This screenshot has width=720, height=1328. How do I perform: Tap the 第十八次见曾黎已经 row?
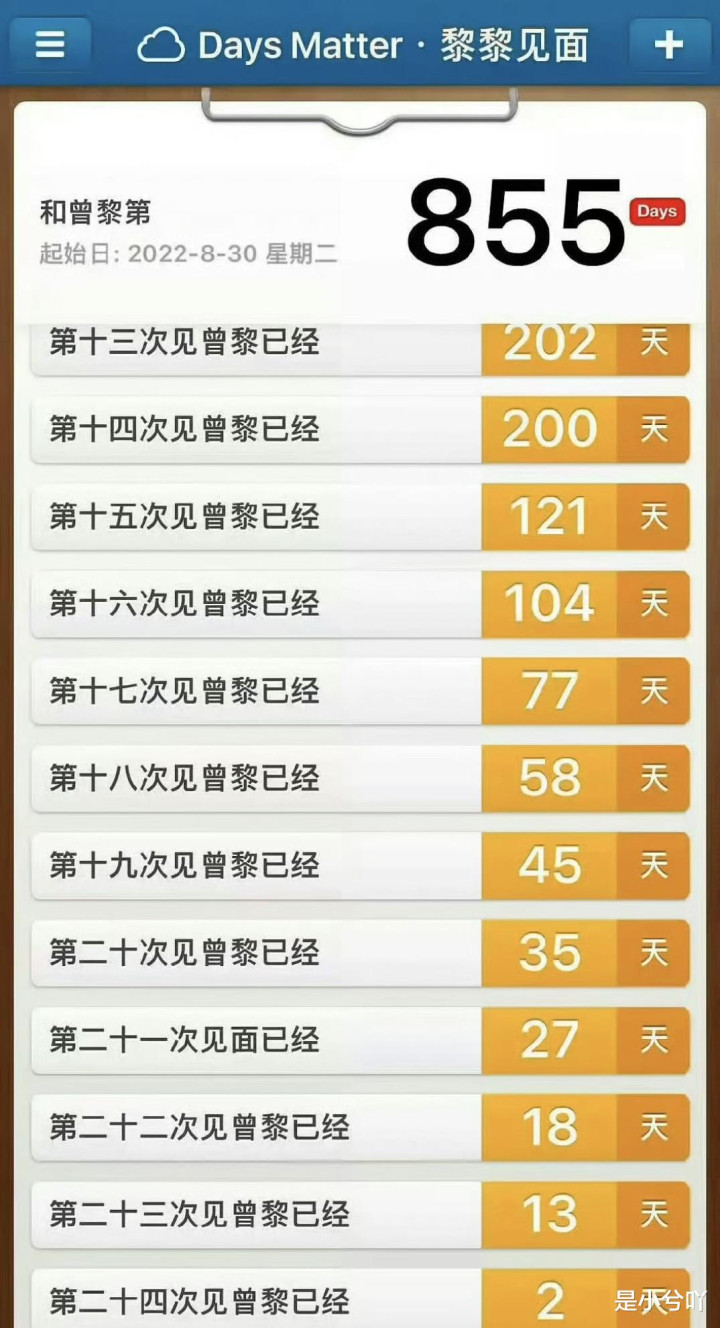pyautogui.click(x=360, y=778)
